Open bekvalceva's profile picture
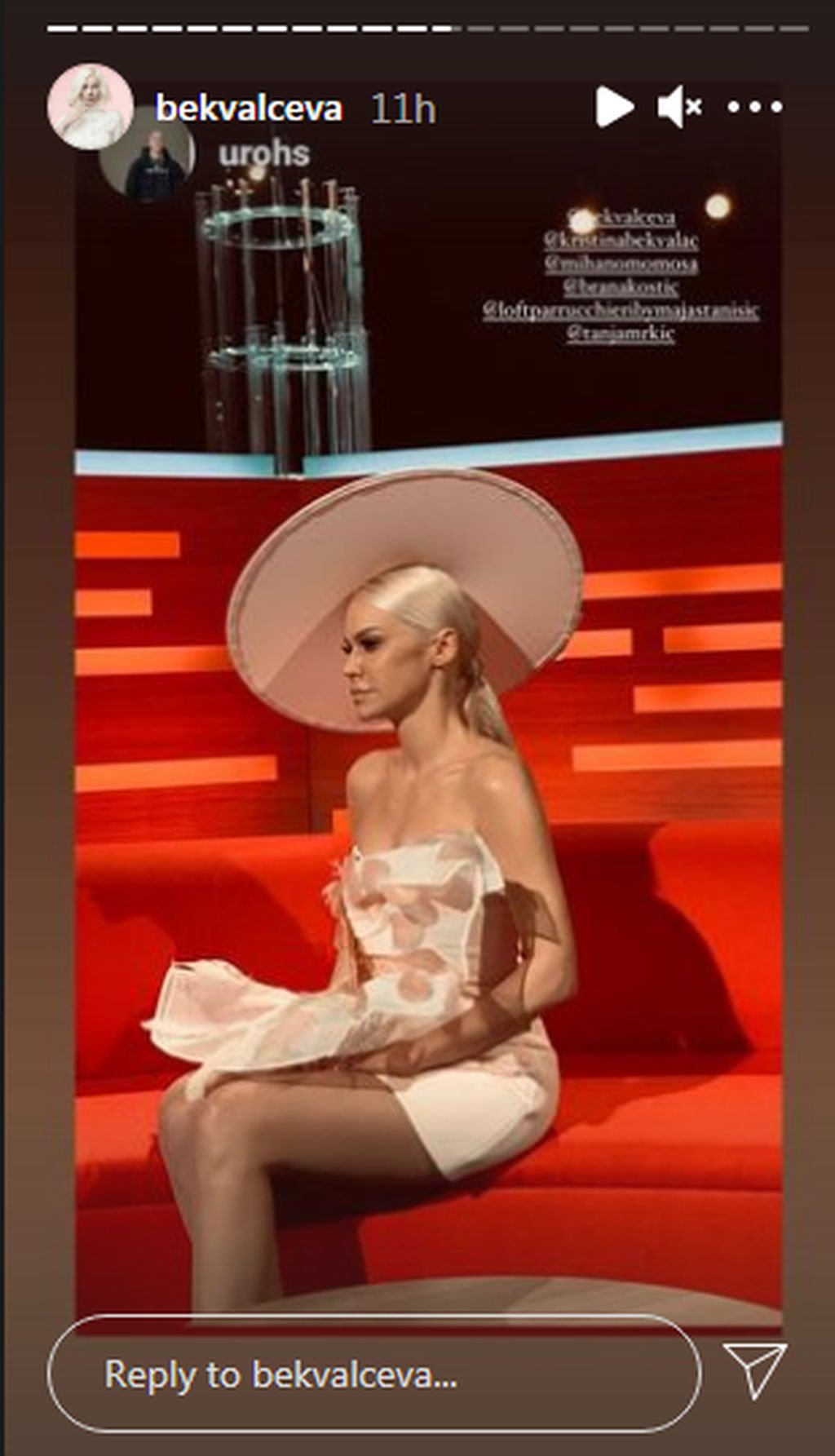This screenshot has width=835, height=1456. pyautogui.click(x=89, y=107)
